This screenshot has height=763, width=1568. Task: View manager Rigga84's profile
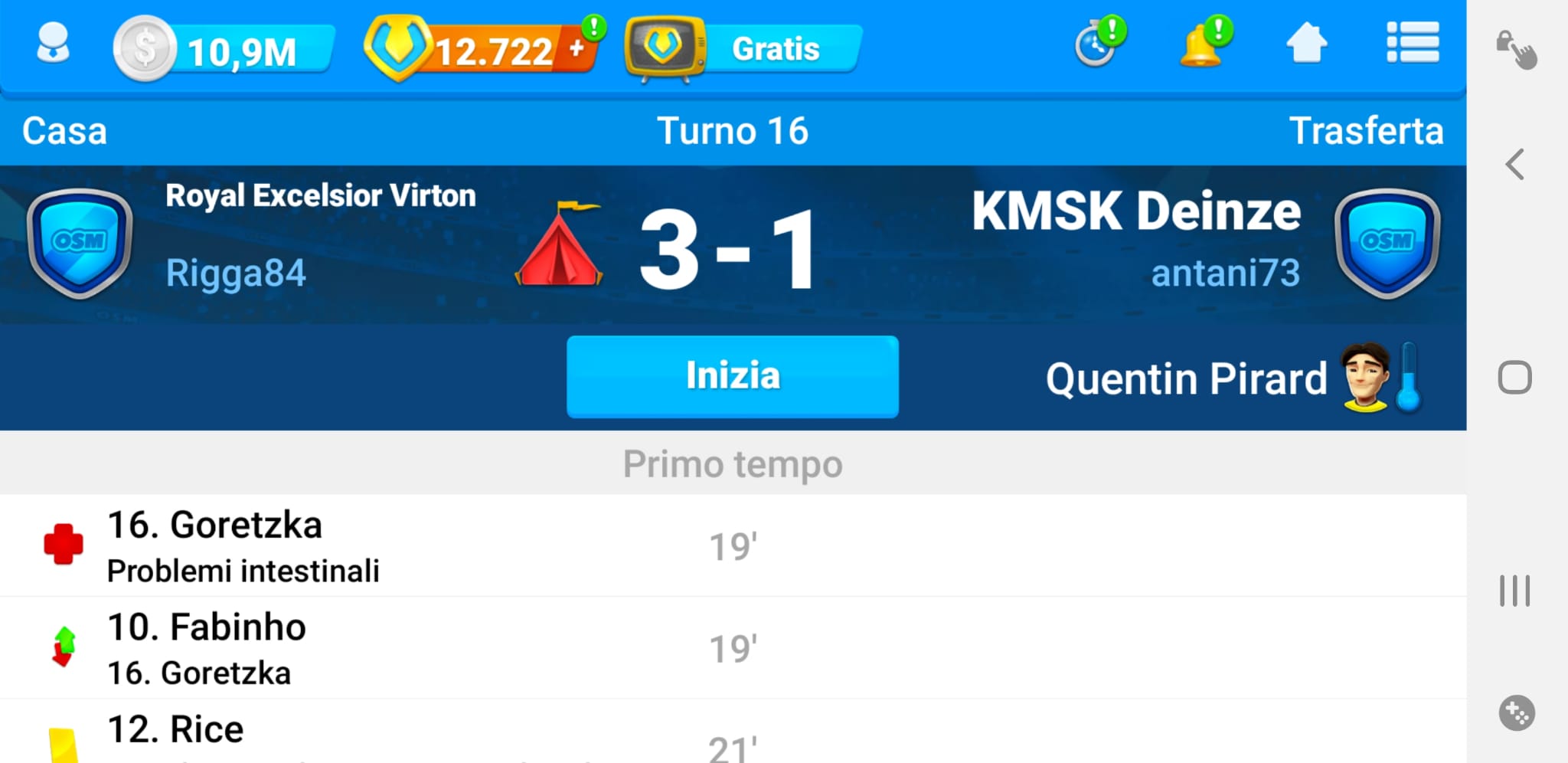click(236, 273)
